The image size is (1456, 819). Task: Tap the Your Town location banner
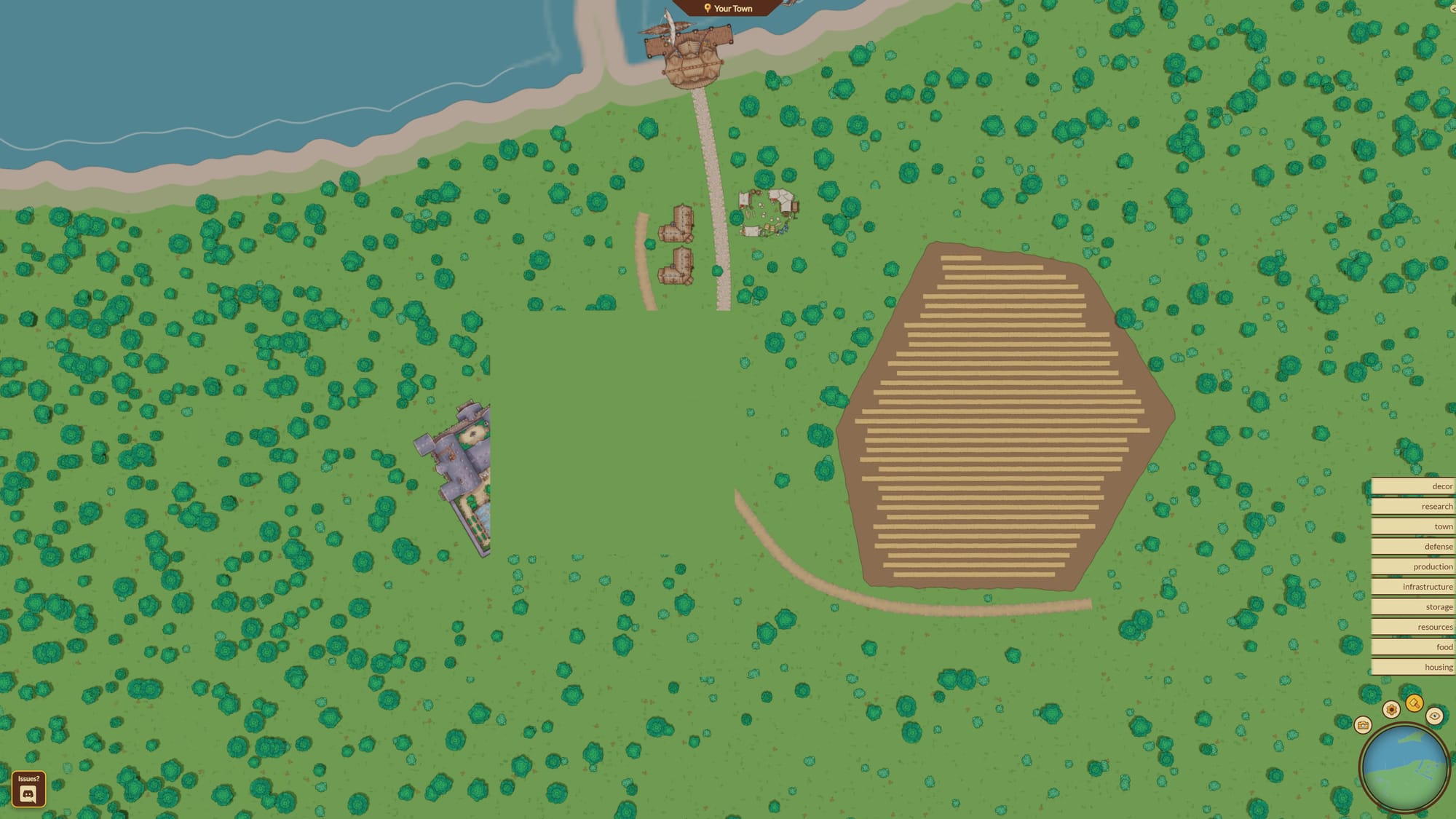(727, 8)
